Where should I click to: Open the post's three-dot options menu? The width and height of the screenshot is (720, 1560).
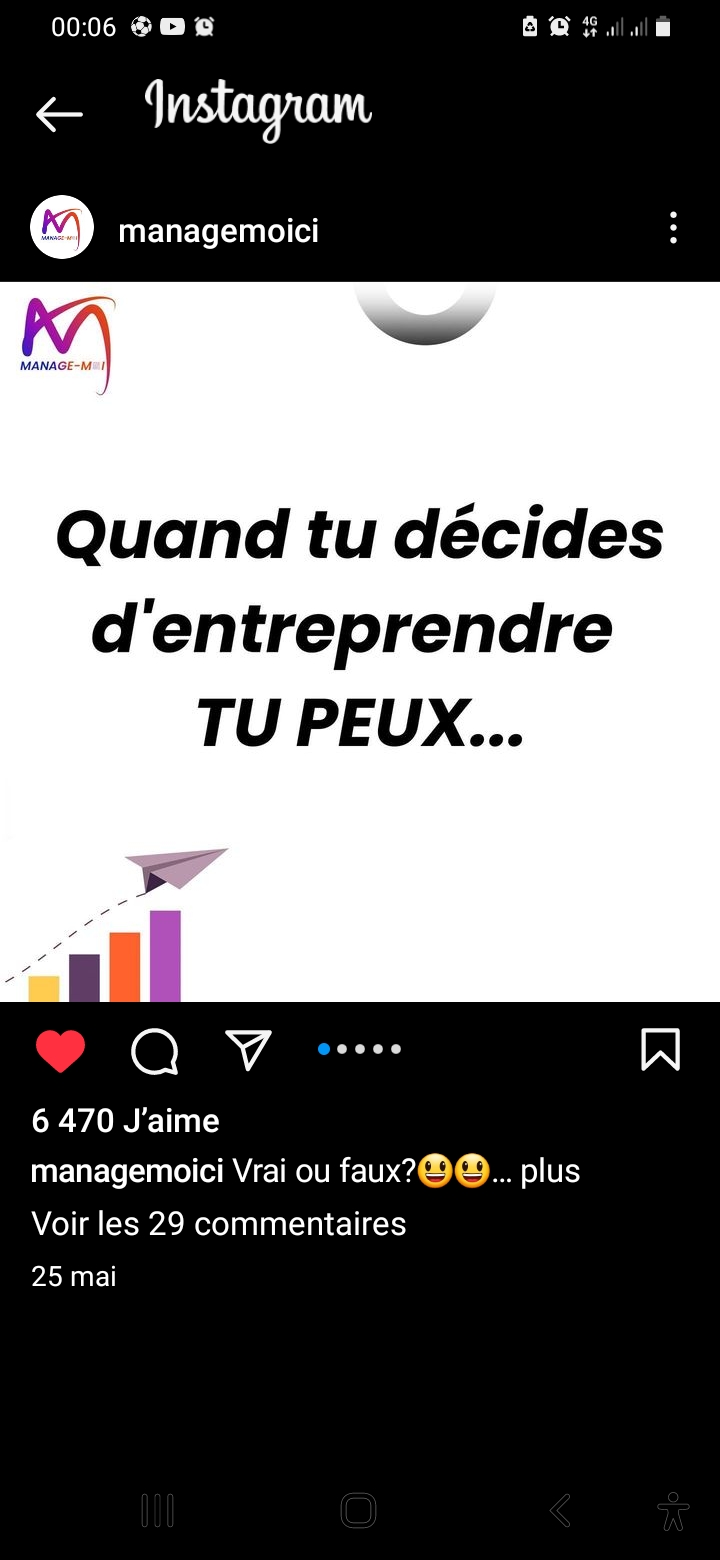673,228
